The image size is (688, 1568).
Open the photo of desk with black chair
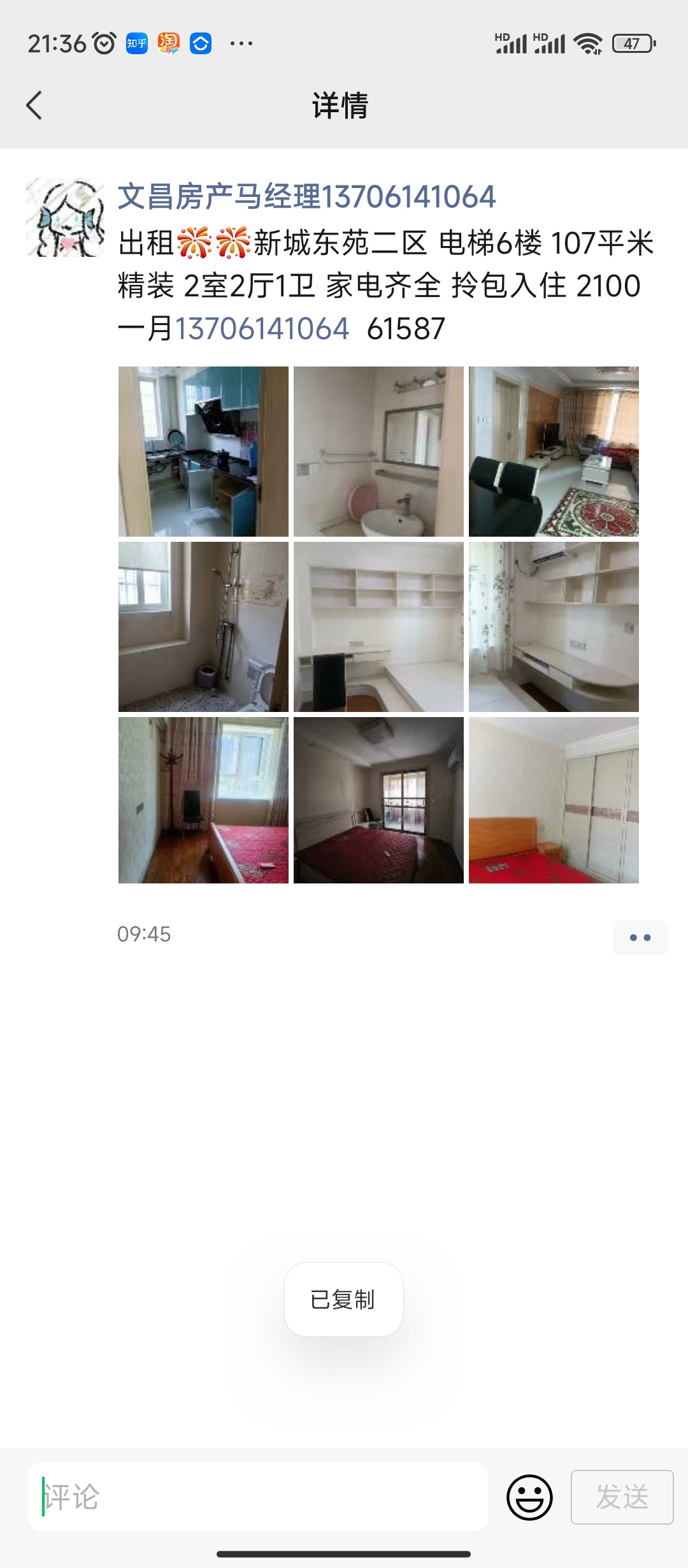tap(378, 627)
